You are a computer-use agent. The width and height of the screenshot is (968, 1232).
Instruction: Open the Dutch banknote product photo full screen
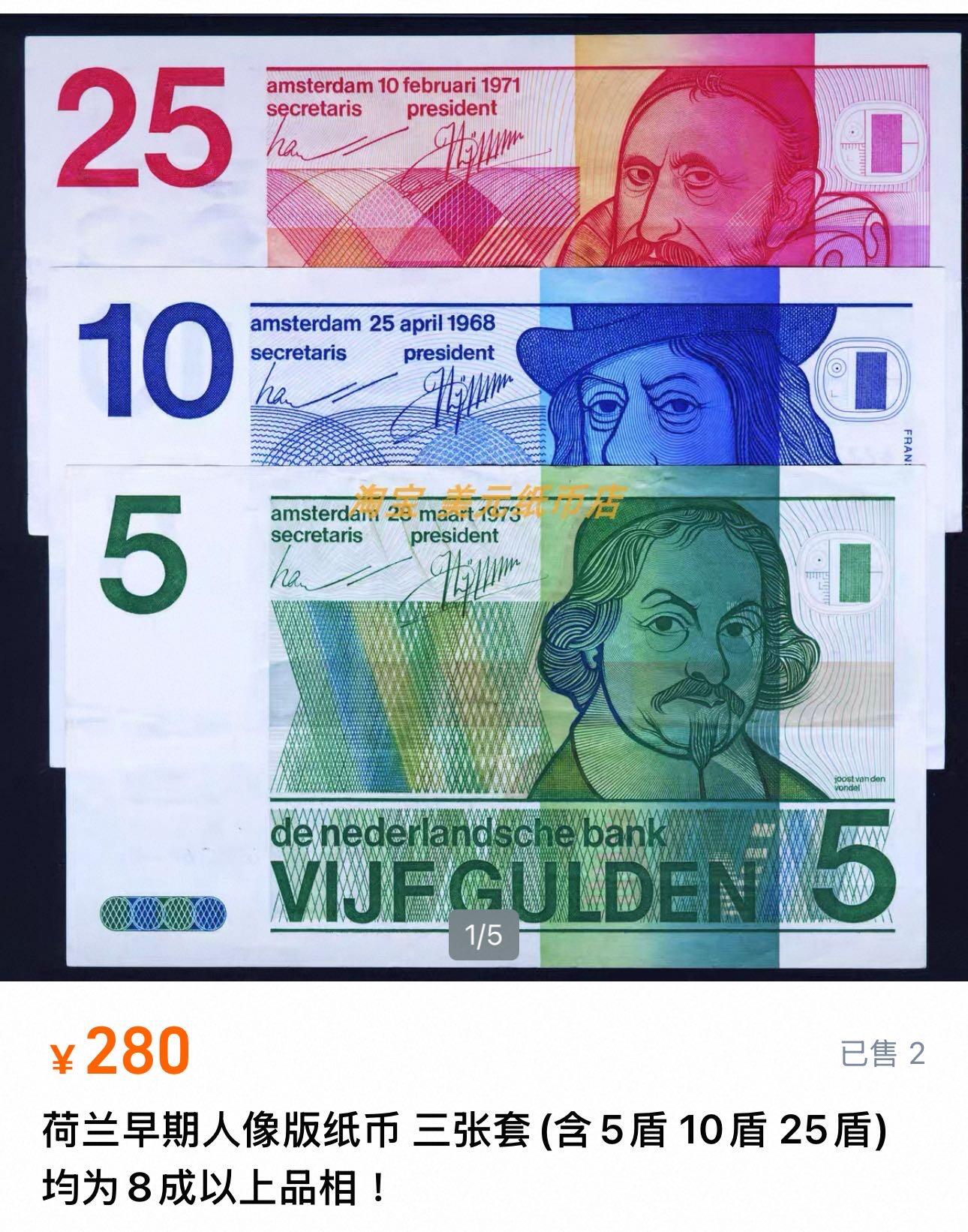[484, 495]
